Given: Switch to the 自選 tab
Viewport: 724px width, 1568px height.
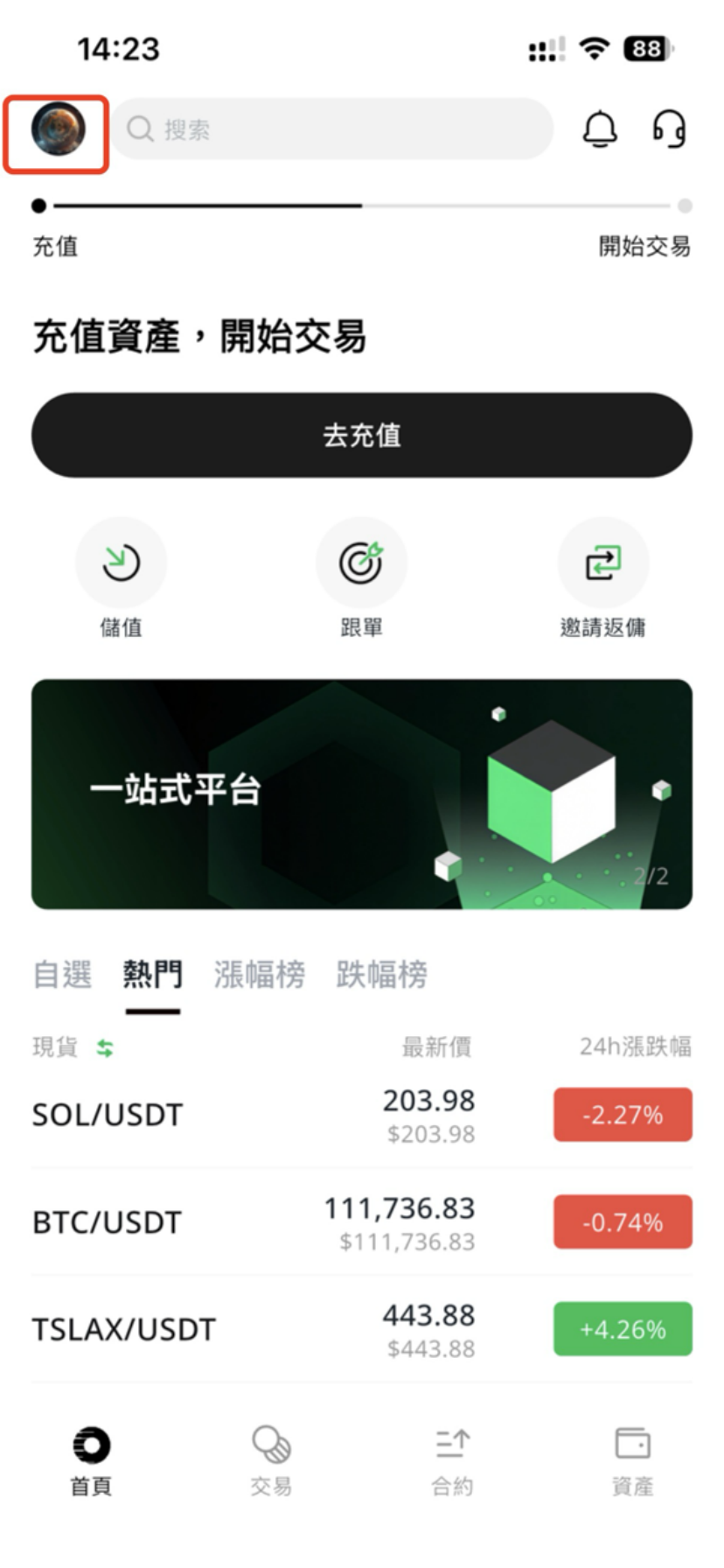Looking at the screenshot, I should 62,975.
